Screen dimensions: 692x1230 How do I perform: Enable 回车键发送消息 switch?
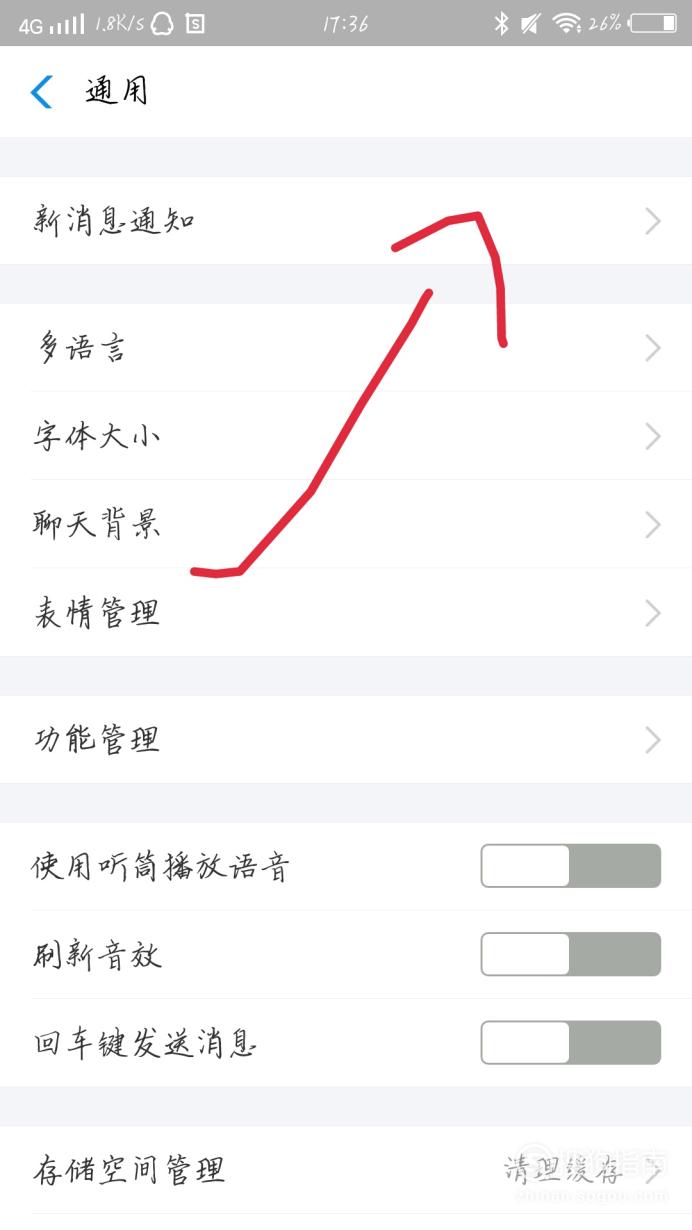pyautogui.click(x=571, y=1043)
